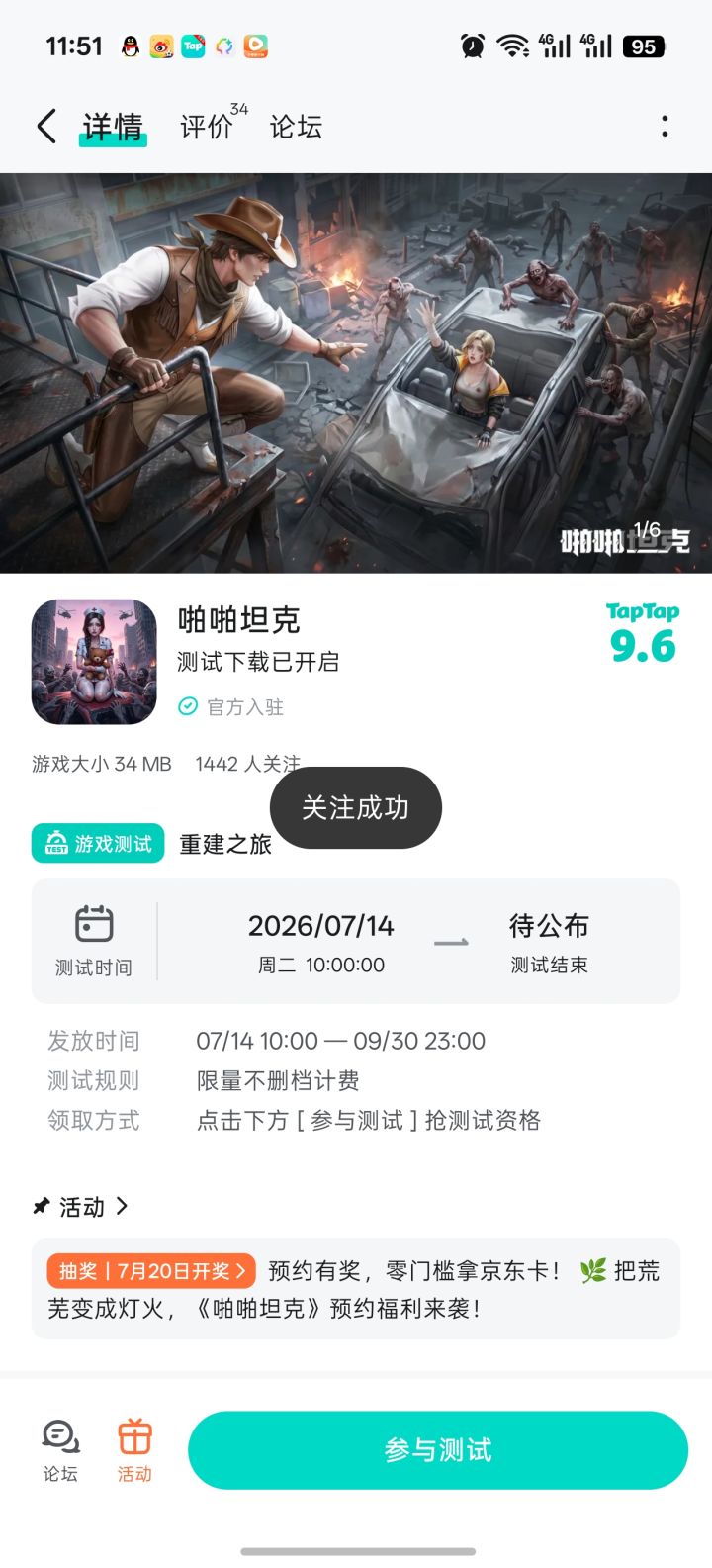Go back using the top-left arrow
Image resolution: width=712 pixels, height=1568 pixels.
tap(45, 127)
